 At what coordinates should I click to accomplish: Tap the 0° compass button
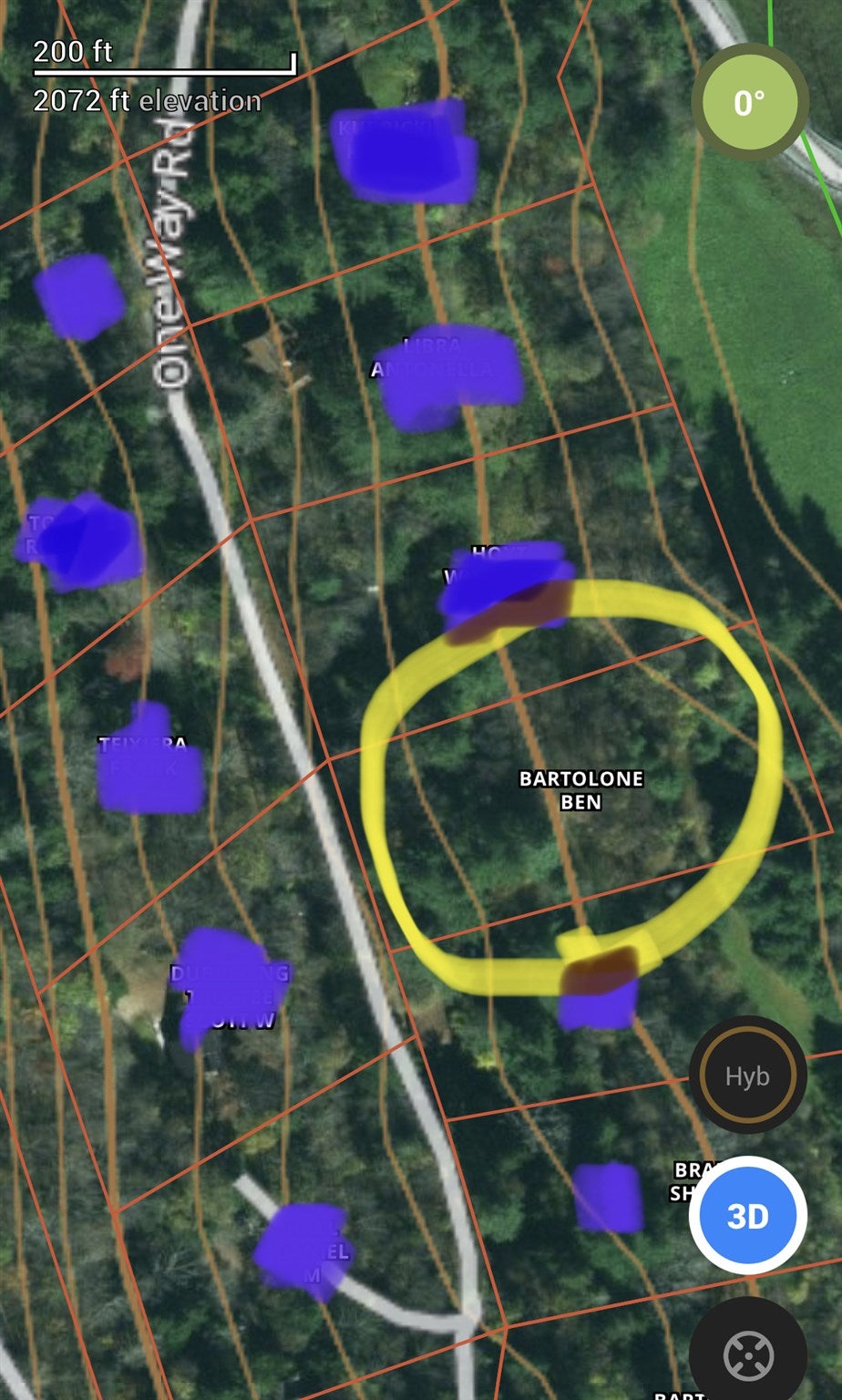point(749,102)
